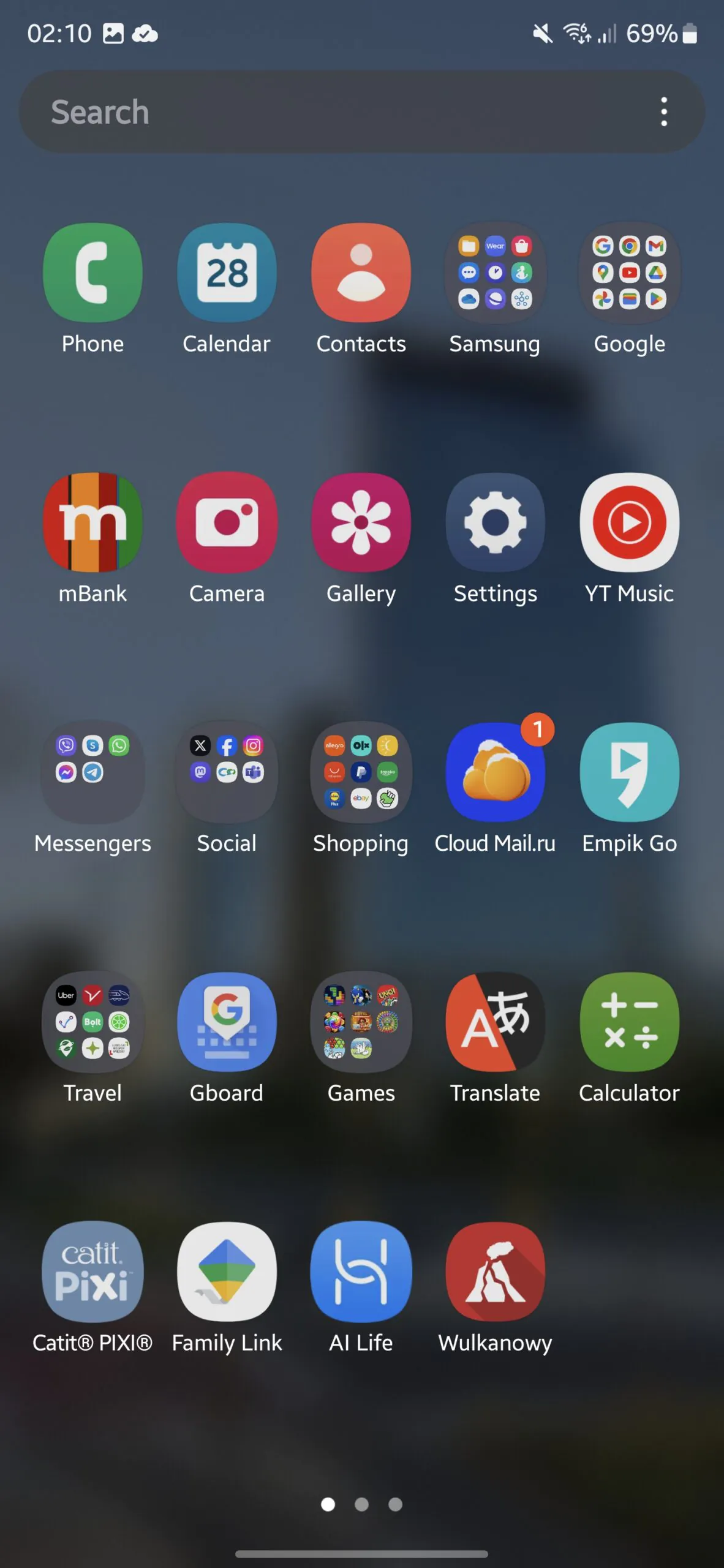Viewport: 724px width, 1568px height.
Task: Open Cloud Mail.ru with notification badge
Action: (495, 772)
